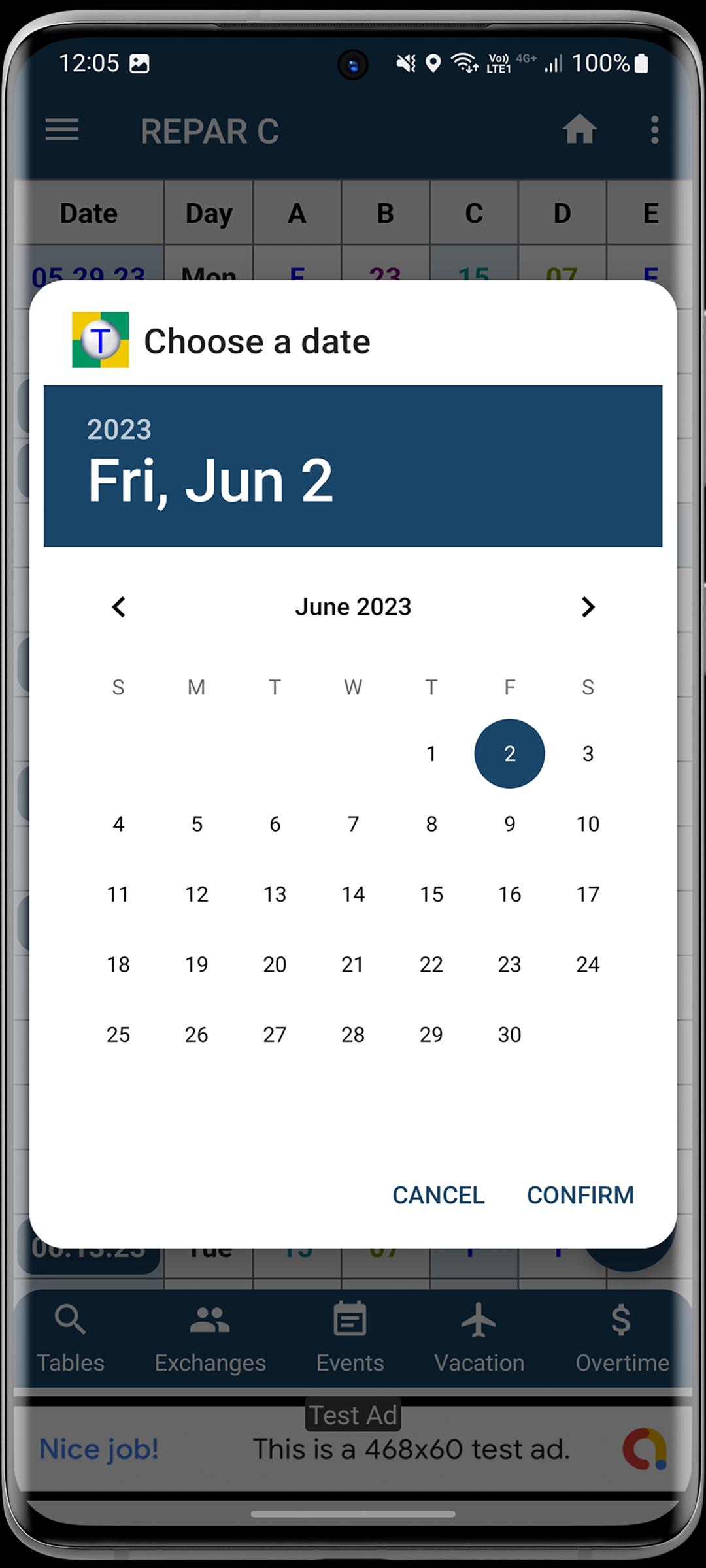This screenshot has height=1568, width=706.
Task: Pick June 30 as the date
Action: click(510, 1034)
